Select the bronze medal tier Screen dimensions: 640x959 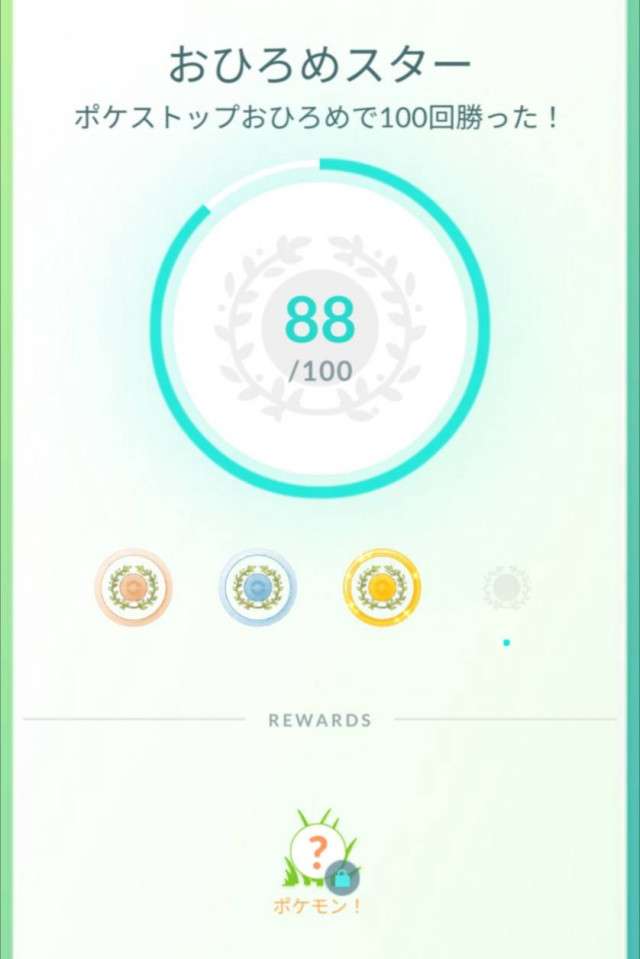tap(133, 588)
